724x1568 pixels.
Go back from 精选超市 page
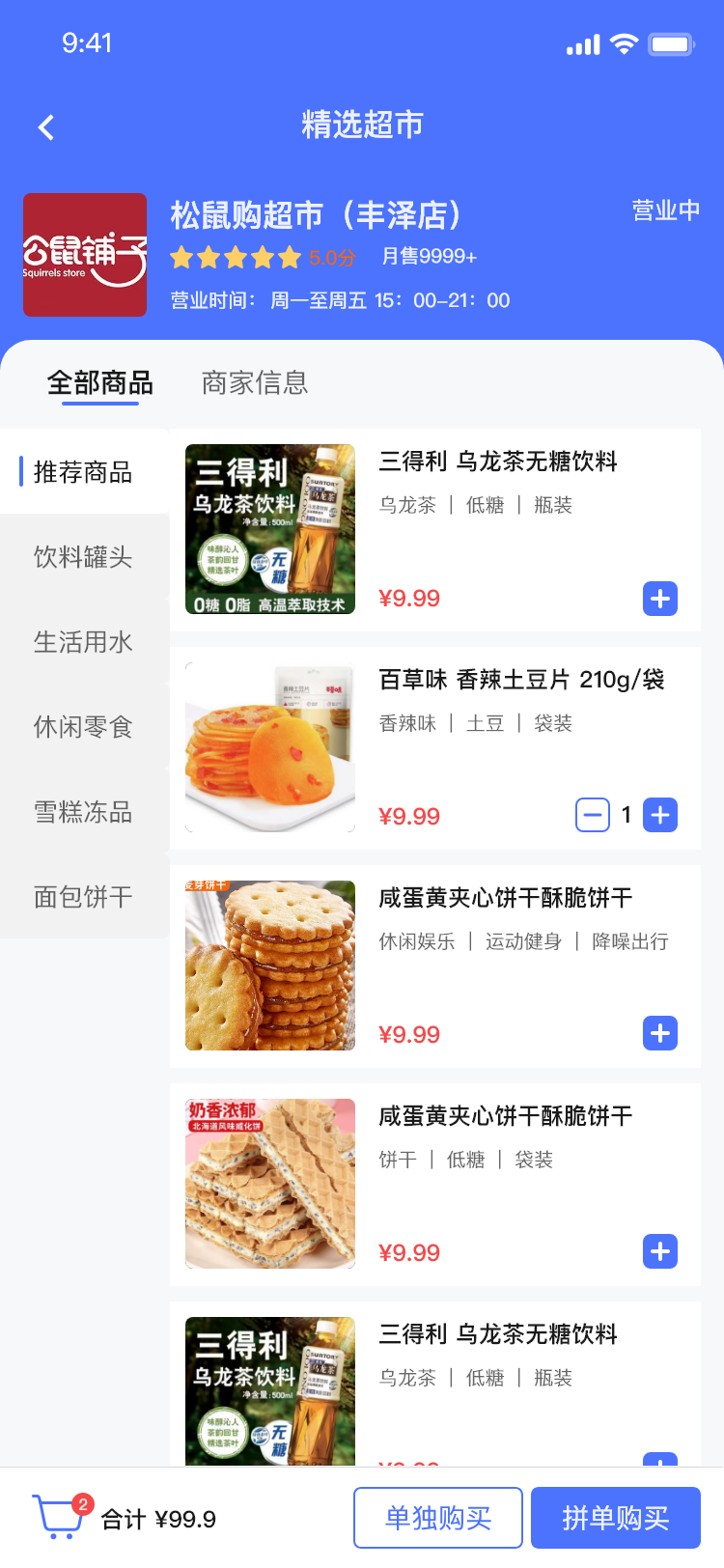(x=46, y=127)
